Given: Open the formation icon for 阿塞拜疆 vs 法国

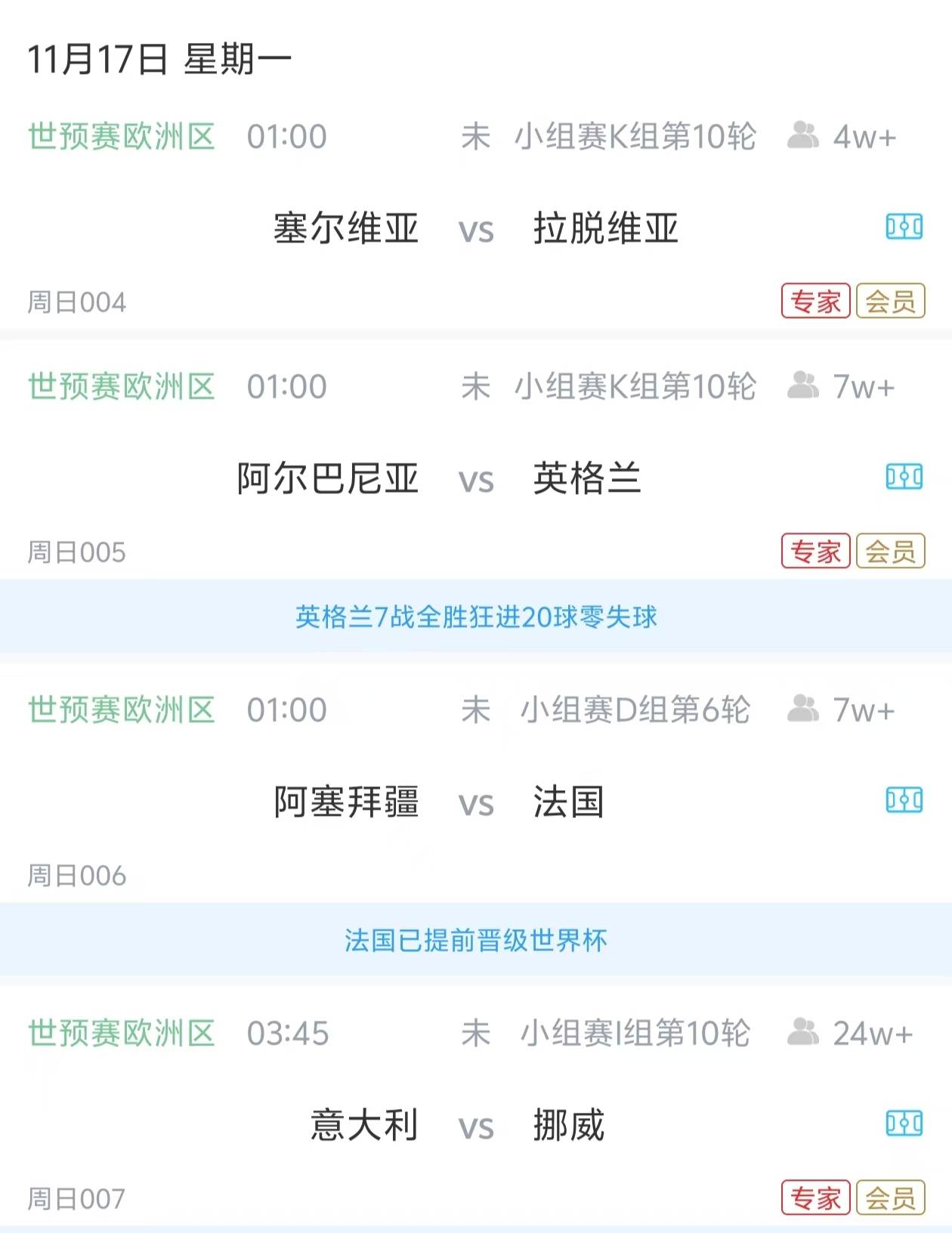Looking at the screenshot, I should coord(904,801).
